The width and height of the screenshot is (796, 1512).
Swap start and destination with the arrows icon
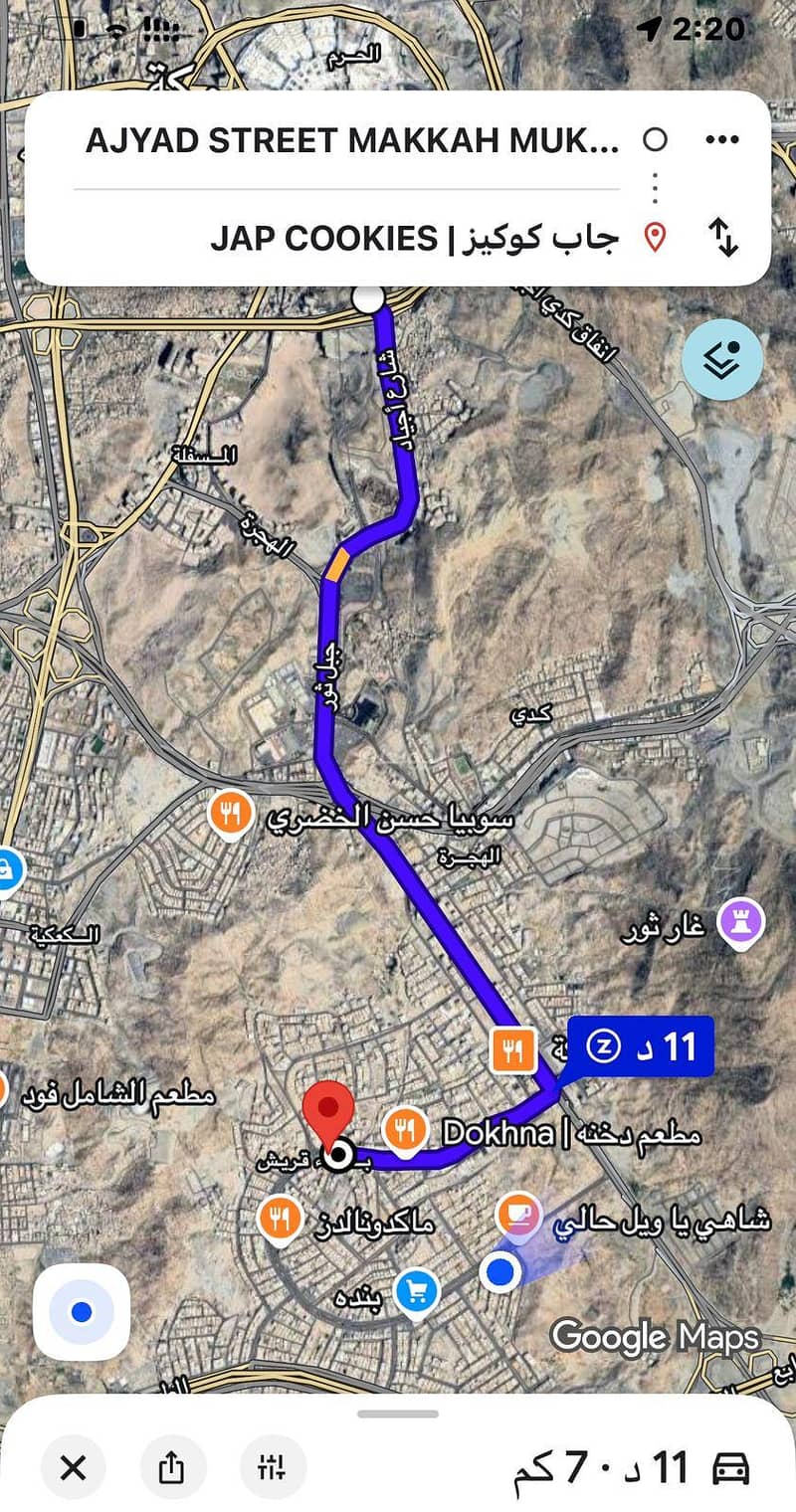coord(723,238)
